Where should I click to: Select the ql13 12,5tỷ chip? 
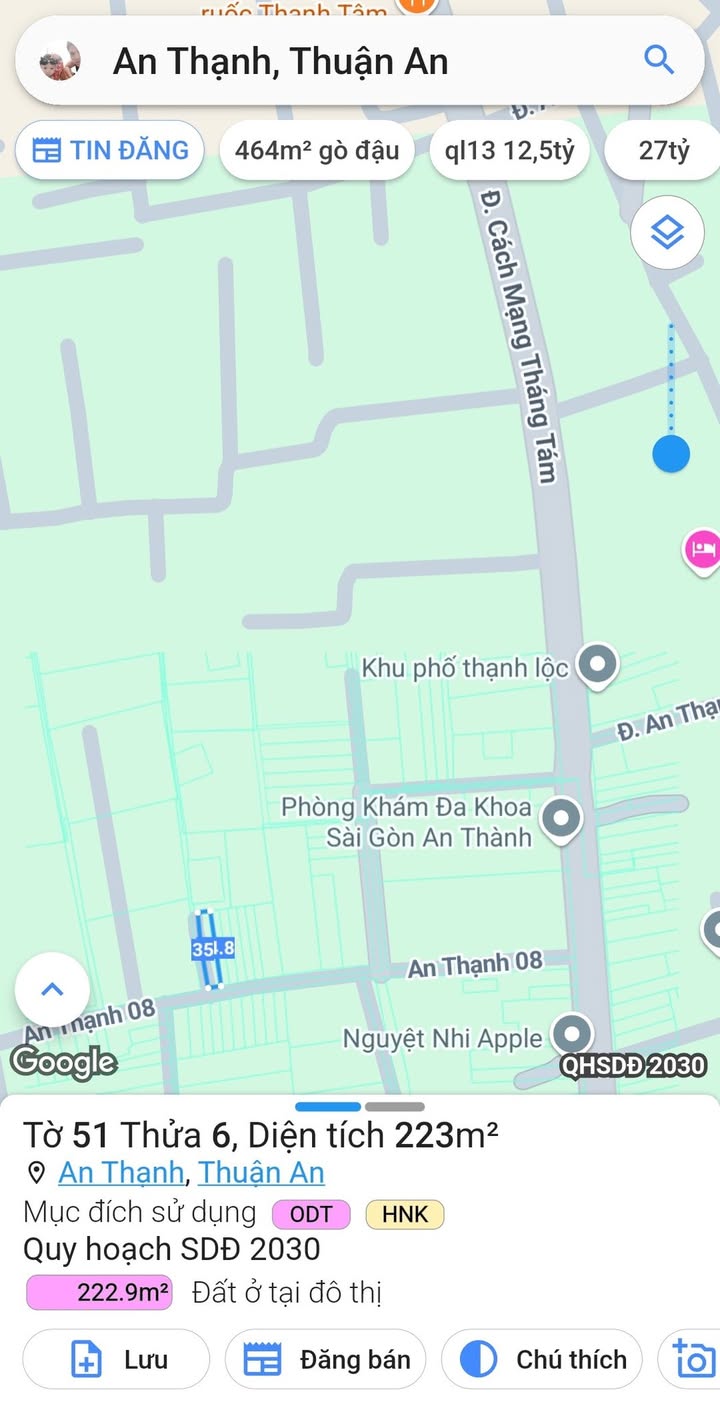(x=510, y=151)
